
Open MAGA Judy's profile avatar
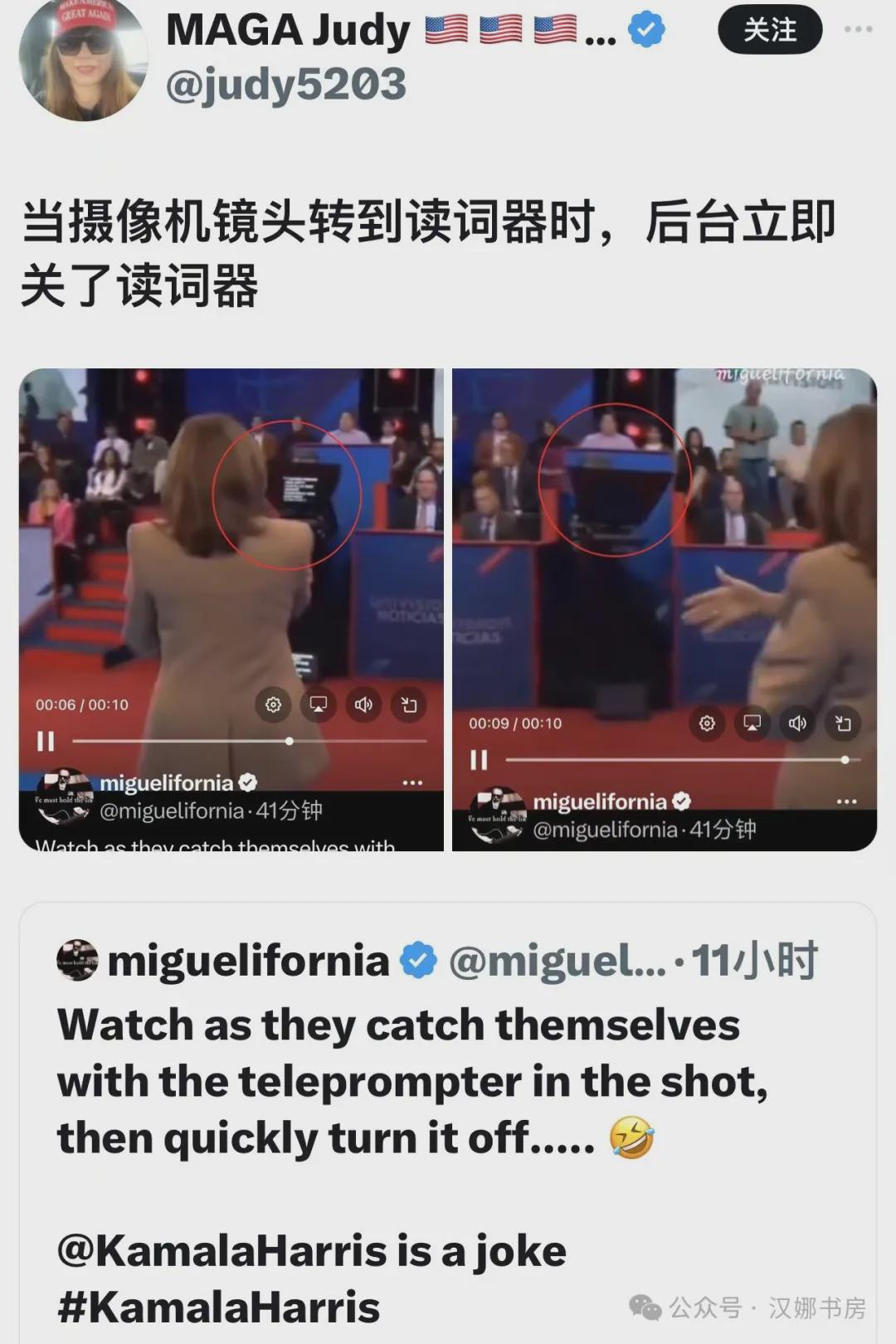click(x=83, y=58)
